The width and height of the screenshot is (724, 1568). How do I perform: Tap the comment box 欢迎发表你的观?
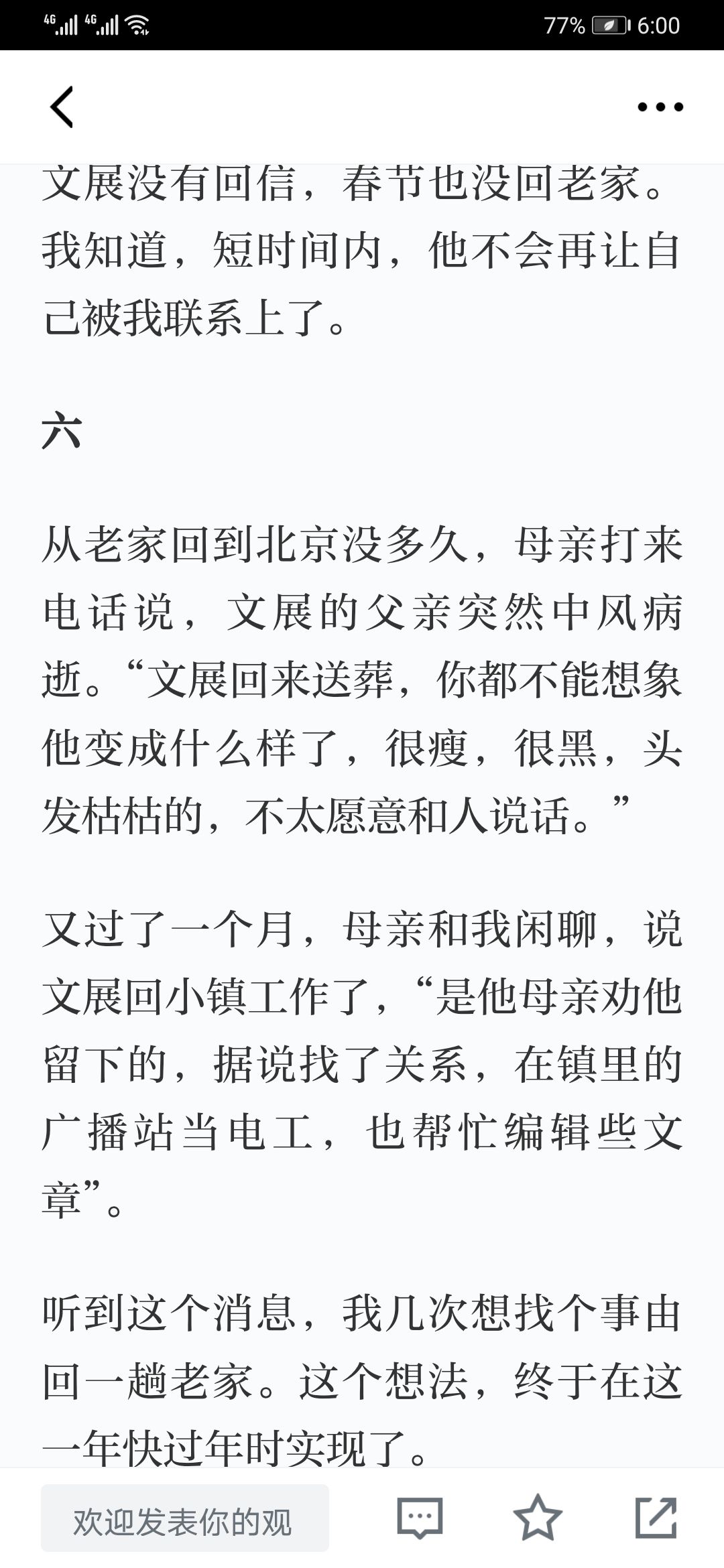pos(185,1518)
